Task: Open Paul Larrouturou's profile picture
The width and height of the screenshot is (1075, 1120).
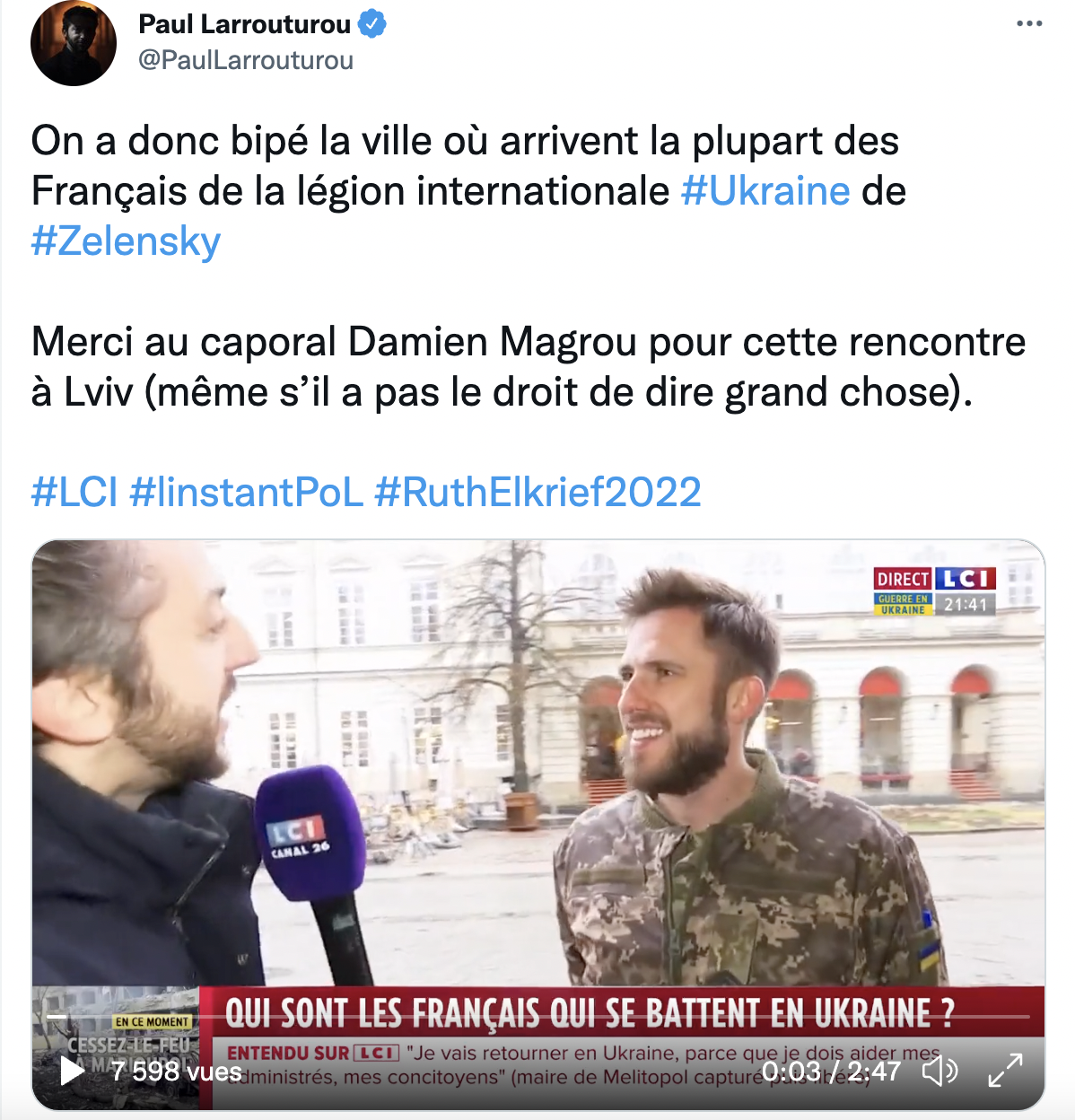Action: (74, 43)
